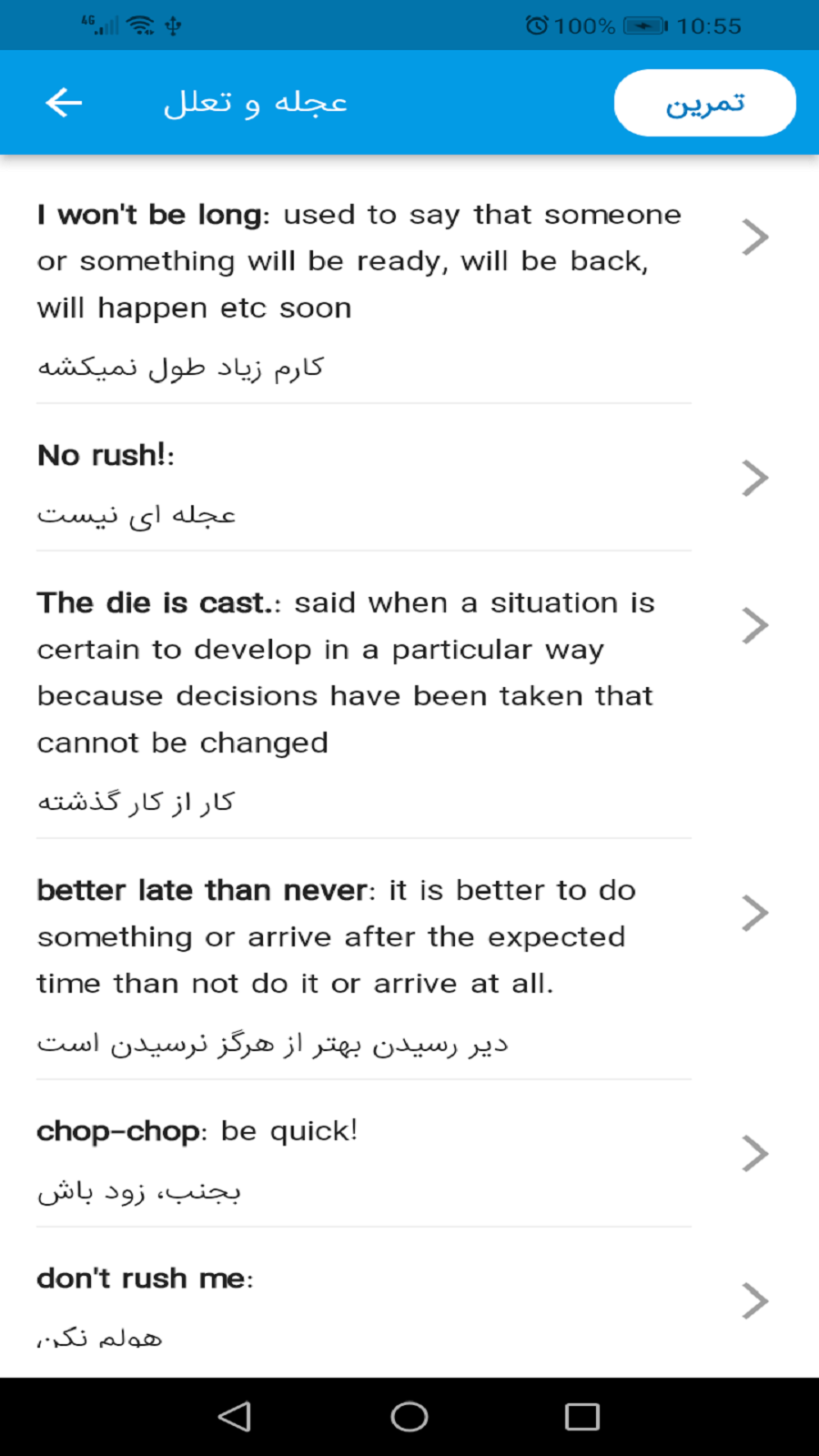View details for "No rush!"

click(x=364, y=480)
